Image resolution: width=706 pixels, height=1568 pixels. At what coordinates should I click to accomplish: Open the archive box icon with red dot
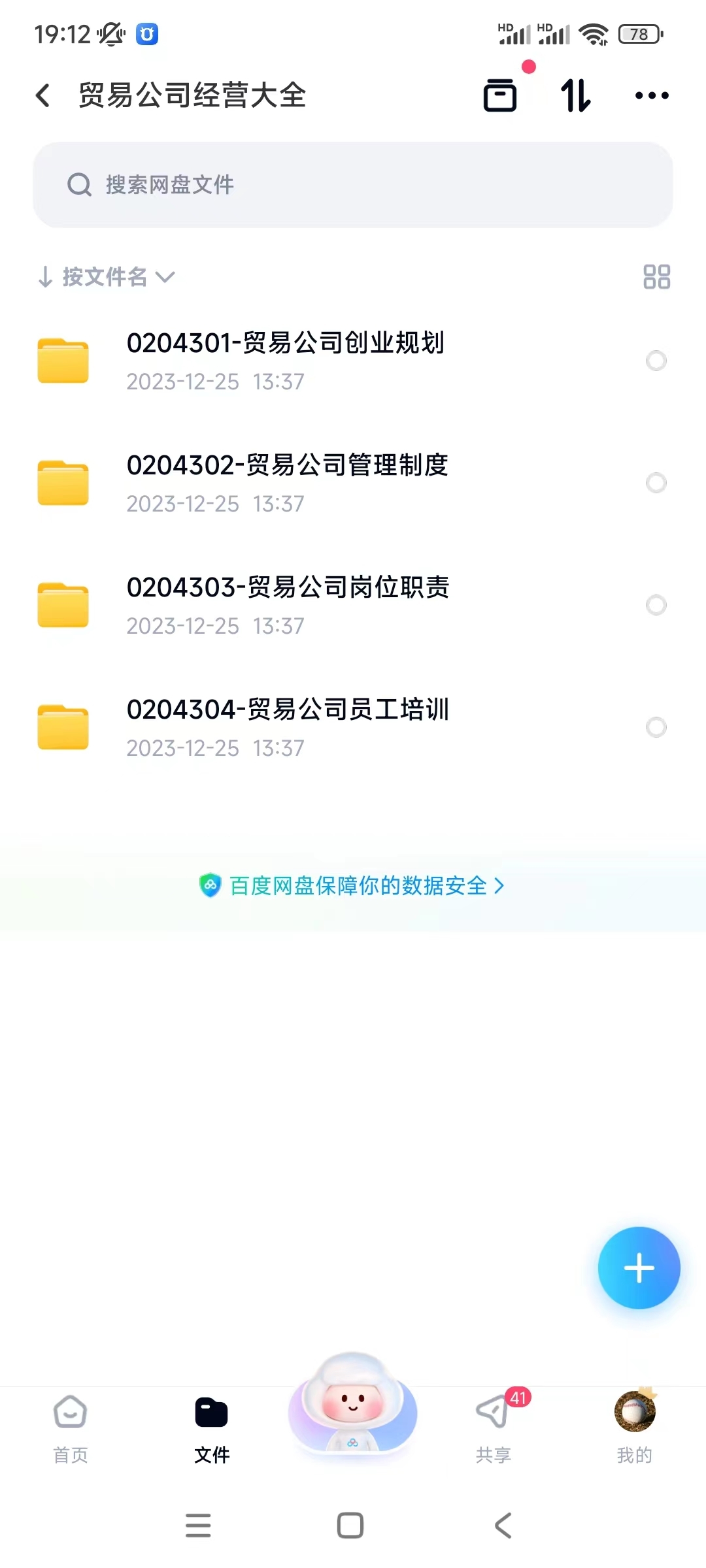[500, 95]
